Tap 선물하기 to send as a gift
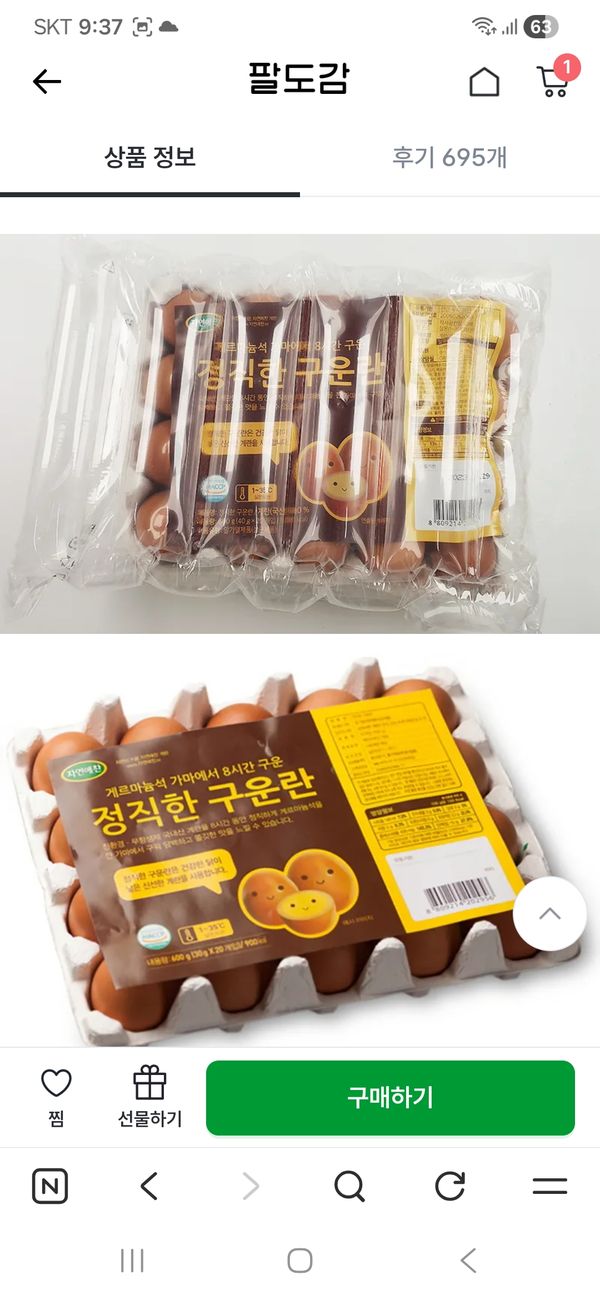 (150, 1097)
